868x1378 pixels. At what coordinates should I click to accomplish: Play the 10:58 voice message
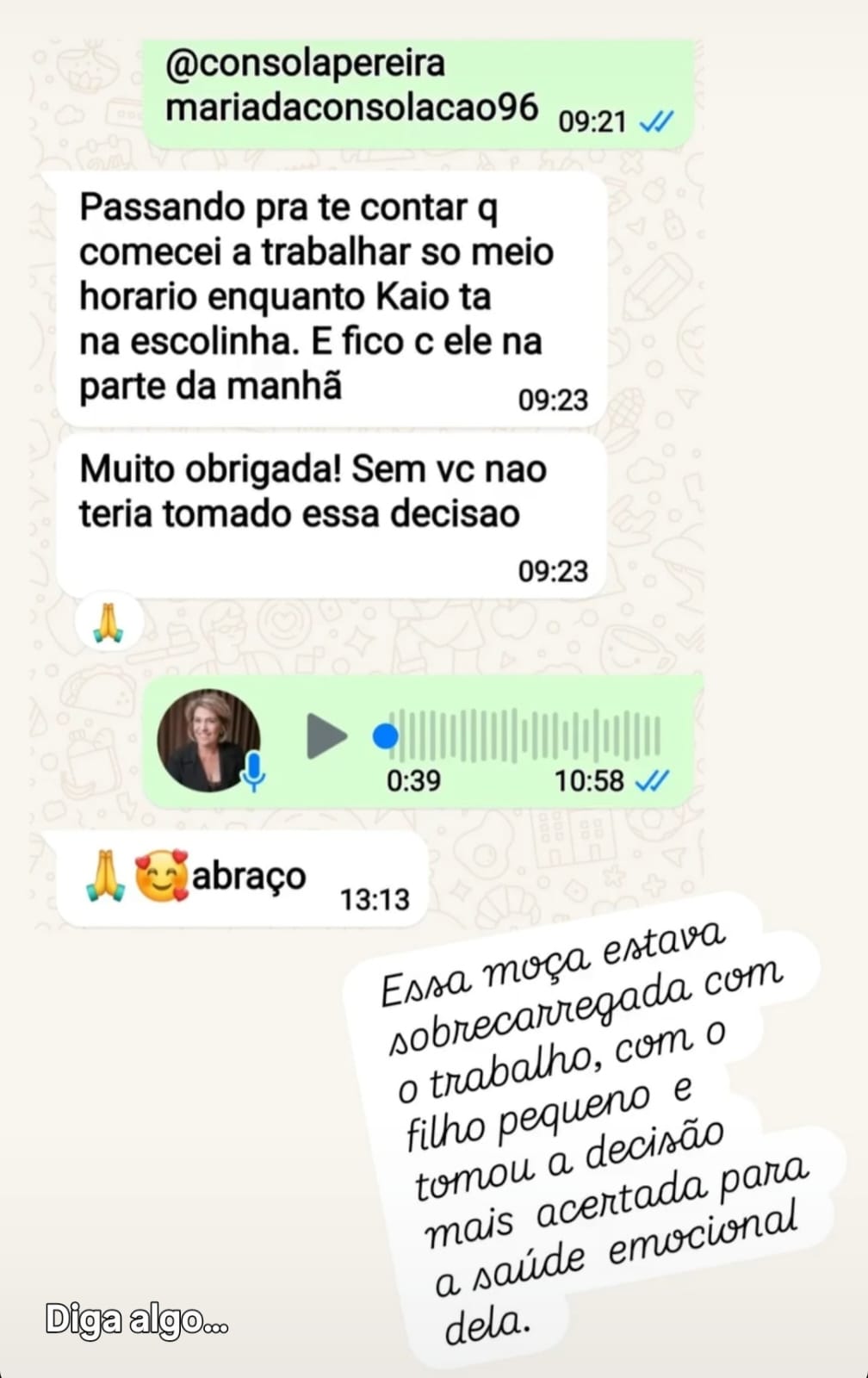[x=327, y=736]
